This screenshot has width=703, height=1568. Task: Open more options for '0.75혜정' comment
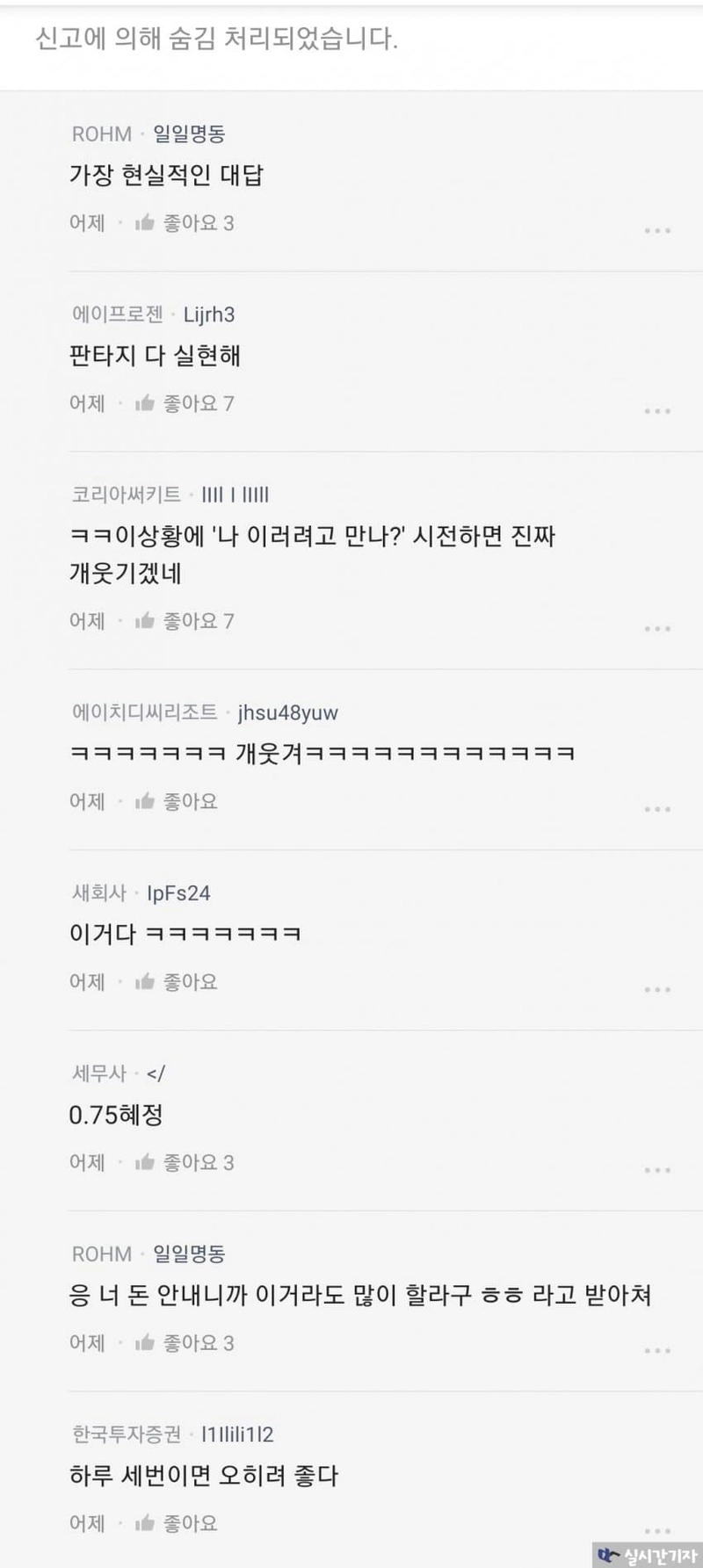pos(657,1169)
